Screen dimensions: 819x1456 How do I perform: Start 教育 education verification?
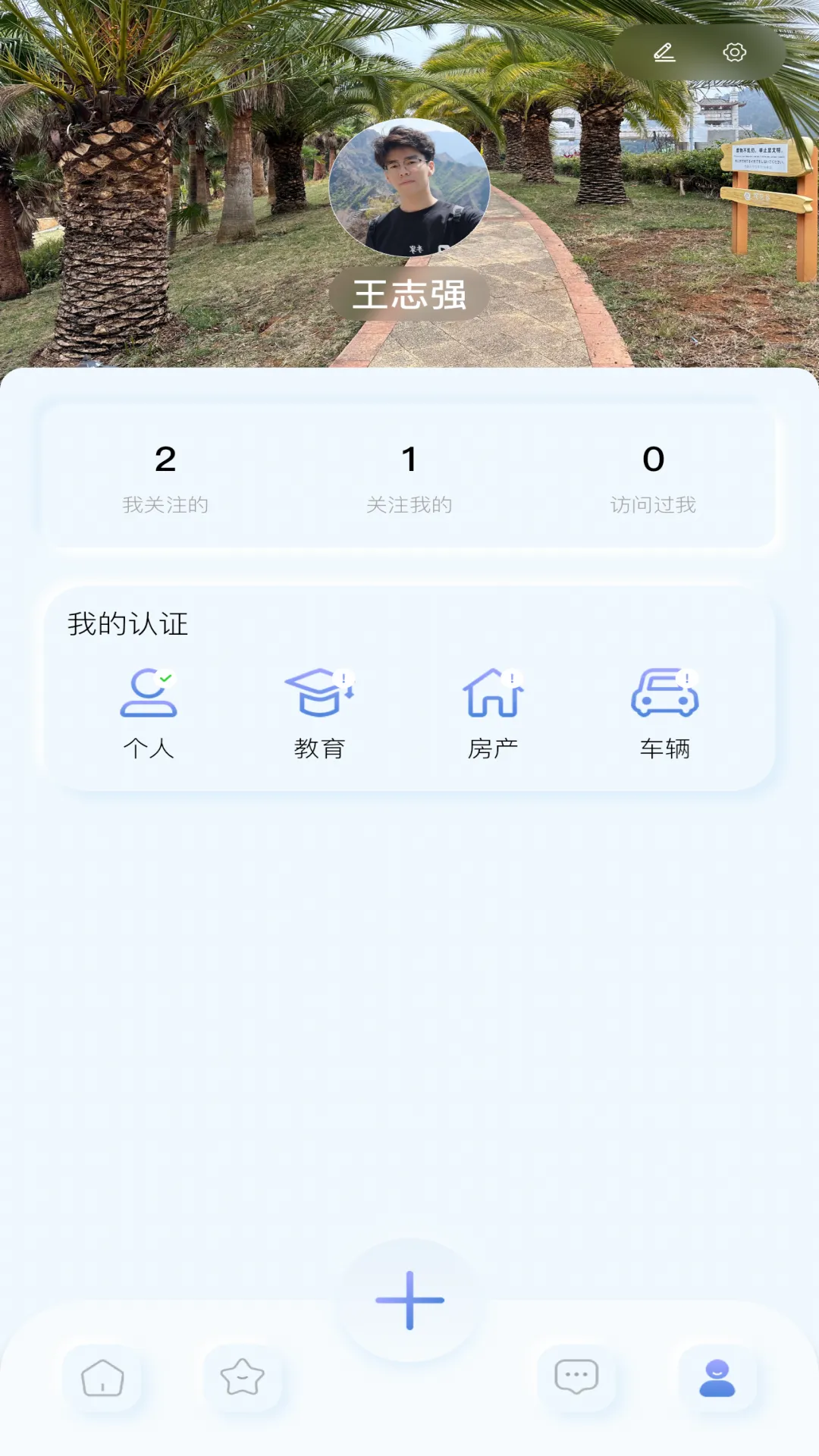[x=319, y=713]
